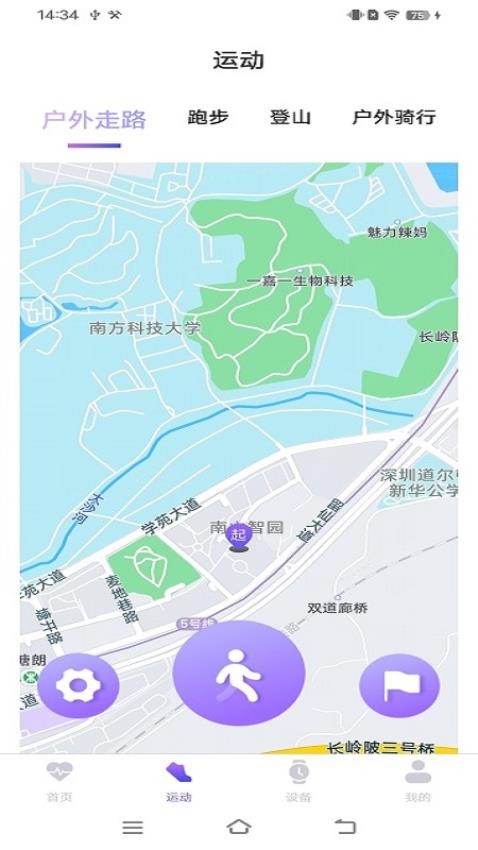The height and width of the screenshot is (850, 478).
Task: Switch to the 登山 tab
Action: coord(290,117)
